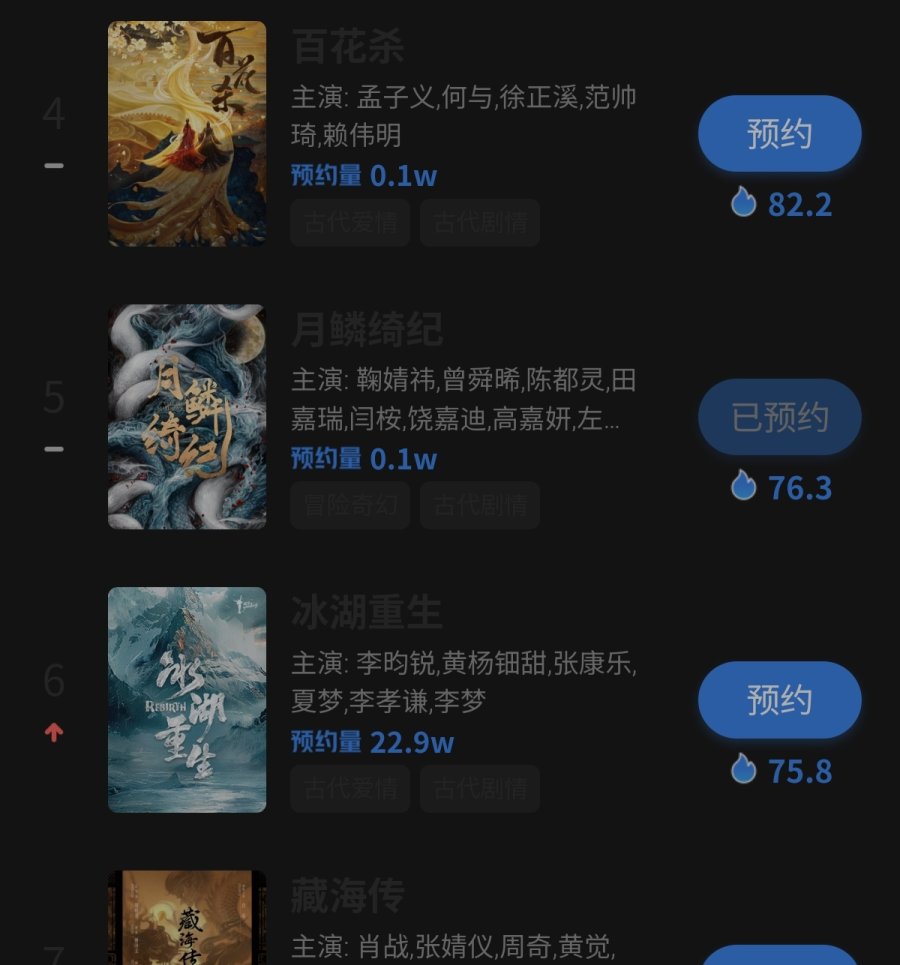This screenshot has width=900, height=965.
Task: Tap the 古代剧情 tag under 月鳞绮纪
Action: (x=480, y=505)
